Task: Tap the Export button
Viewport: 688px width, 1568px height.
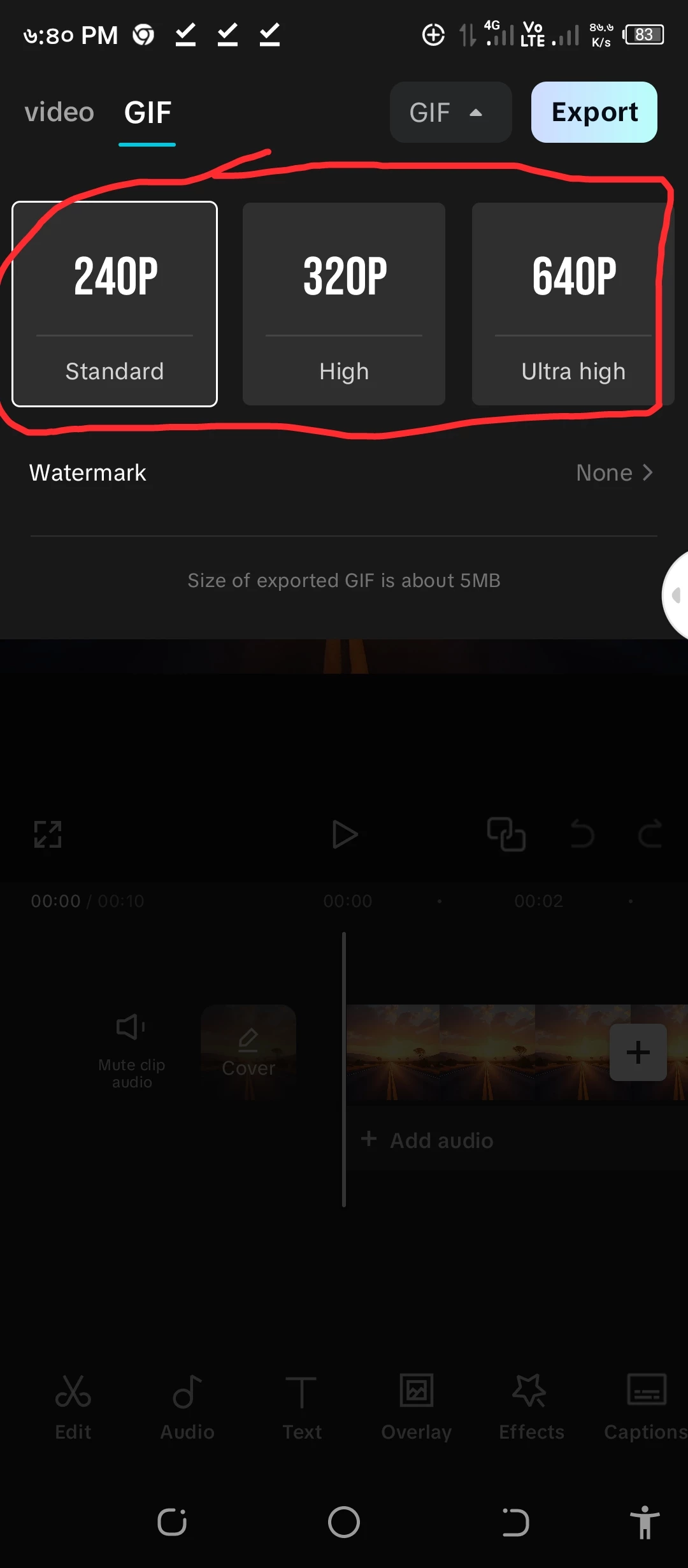Action: click(594, 112)
